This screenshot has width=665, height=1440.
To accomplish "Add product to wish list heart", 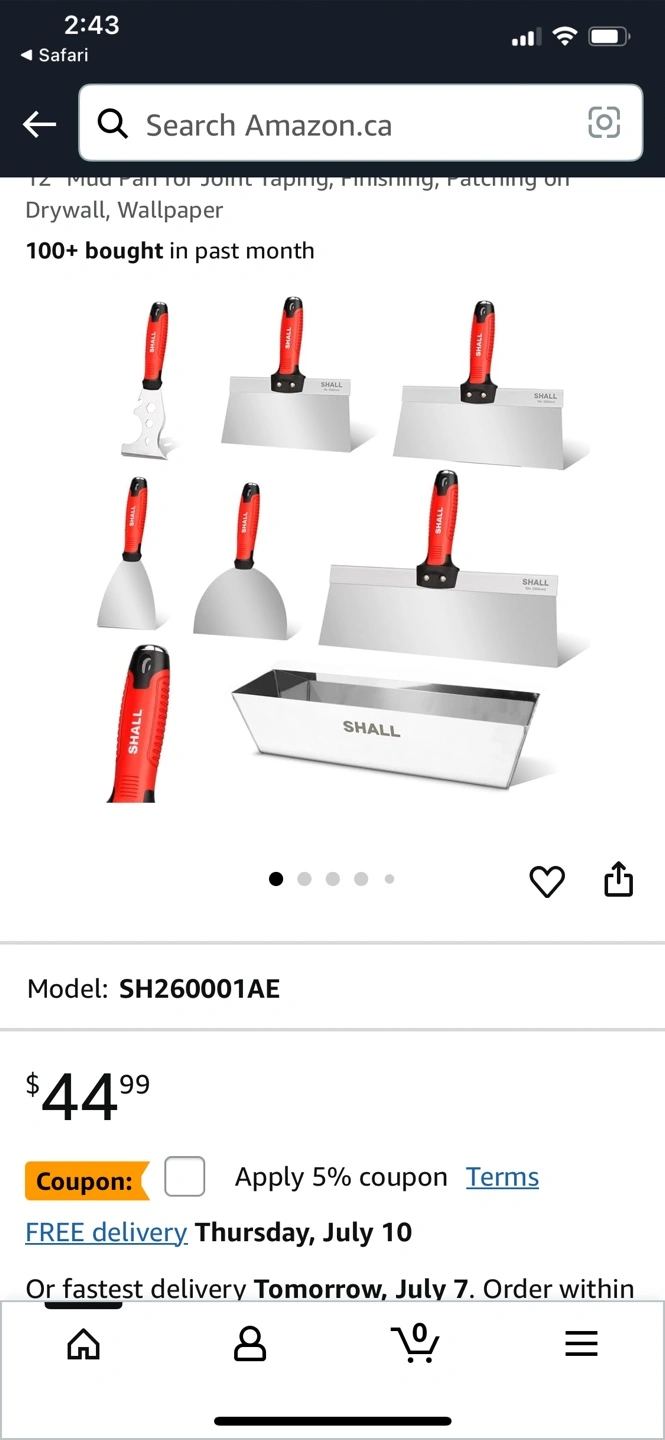I will pos(547,881).
